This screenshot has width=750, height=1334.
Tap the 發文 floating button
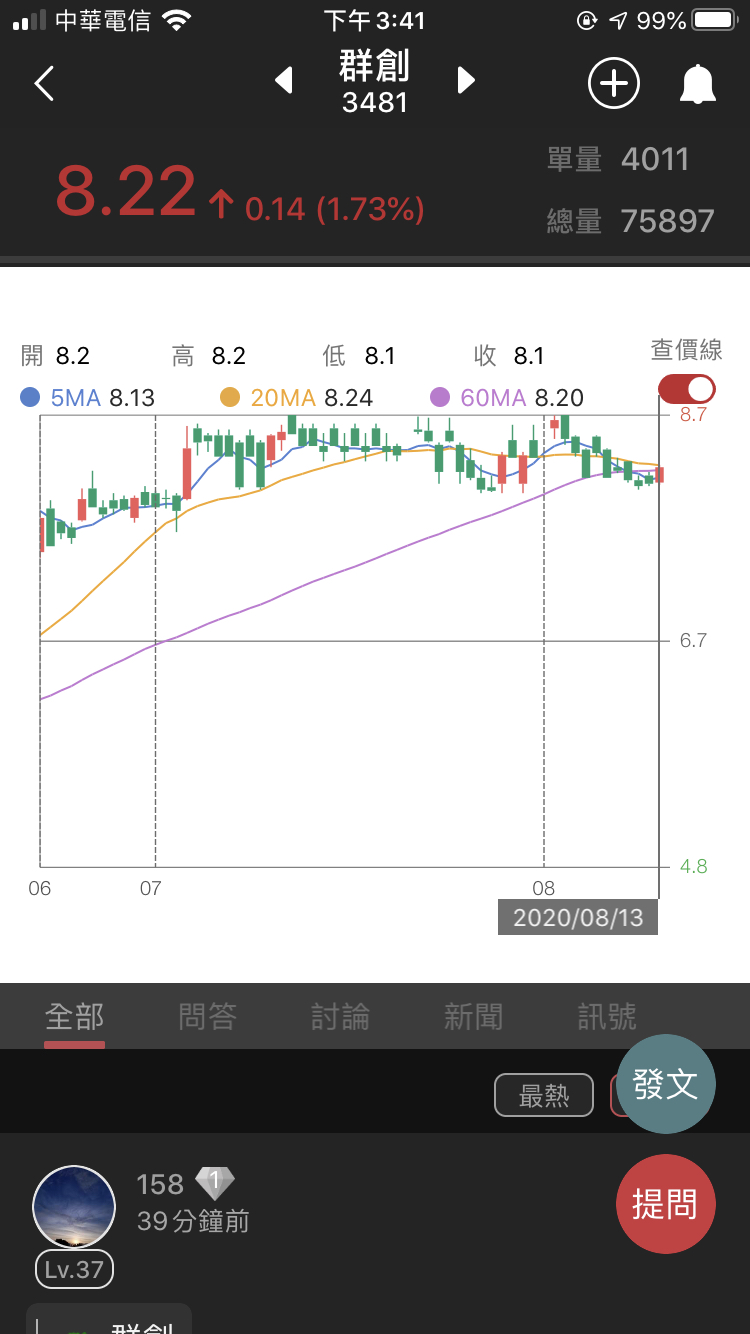665,1084
